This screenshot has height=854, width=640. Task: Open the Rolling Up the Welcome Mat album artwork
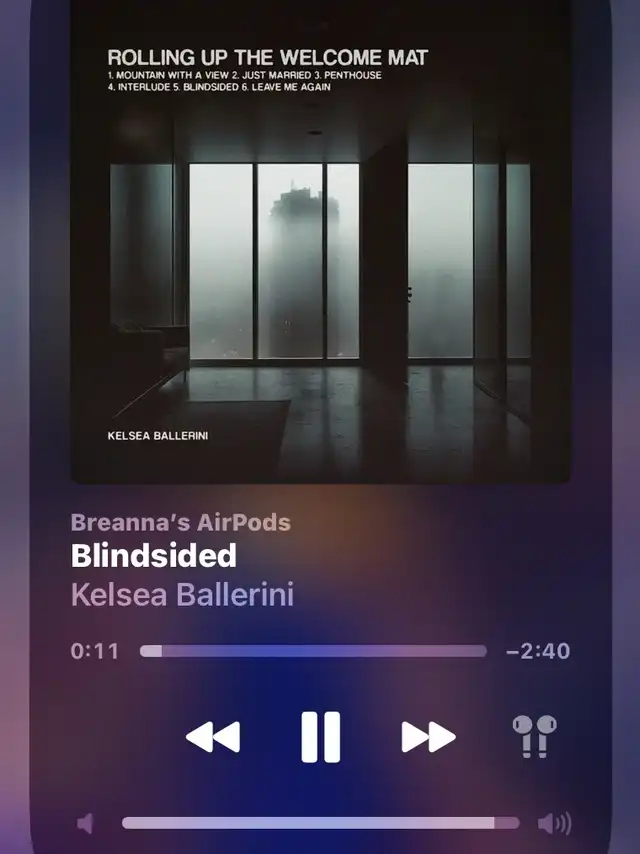[x=321, y=241]
